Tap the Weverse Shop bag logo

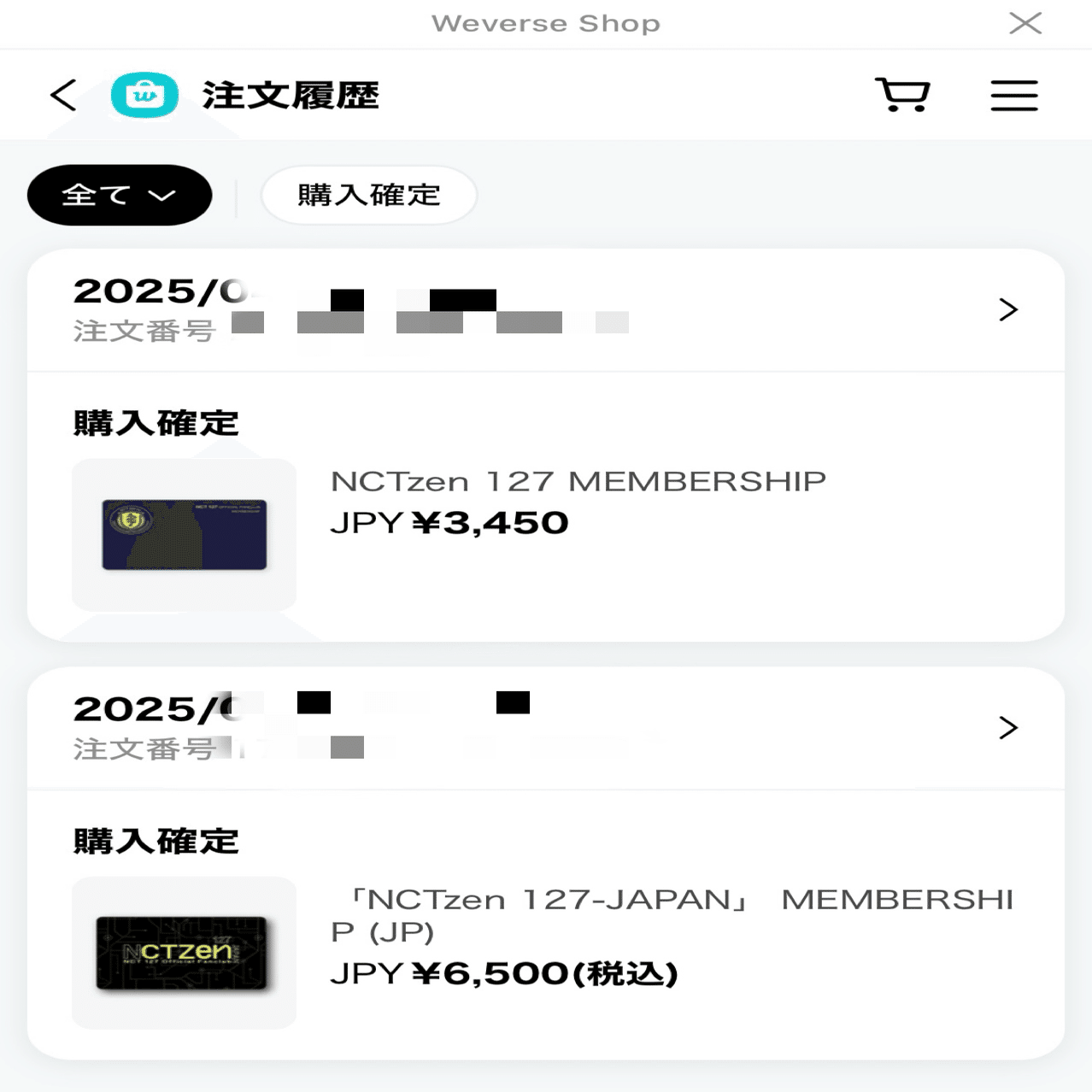pos(145,95)
